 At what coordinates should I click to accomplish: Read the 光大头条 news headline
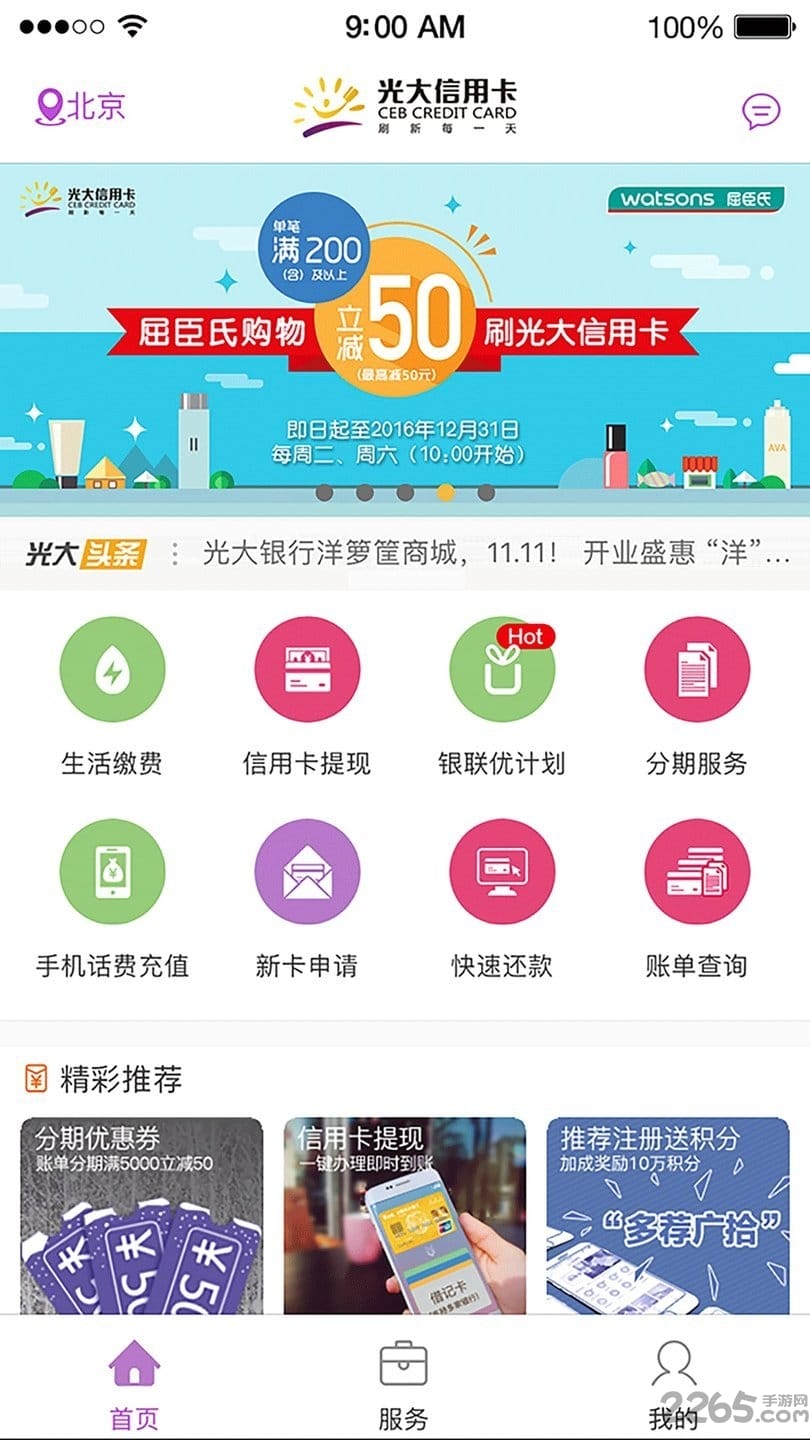(x=495, y=553)
